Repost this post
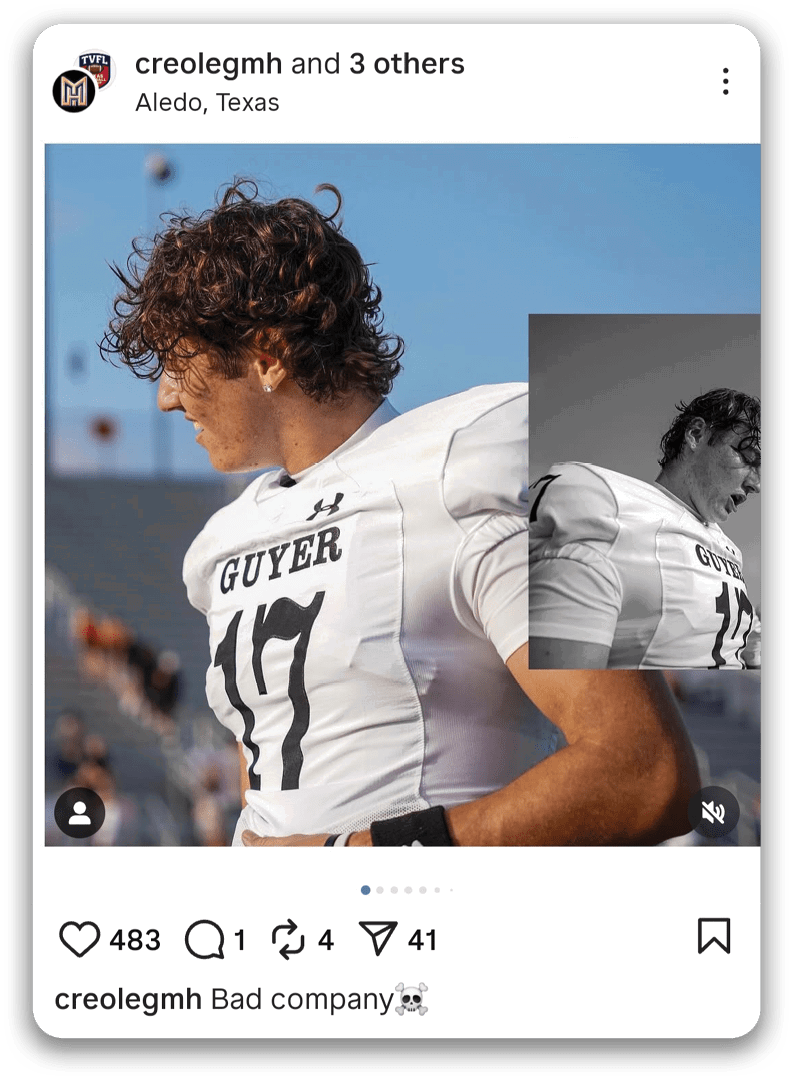Screen dimensions: 793x1080 point(288,939)
